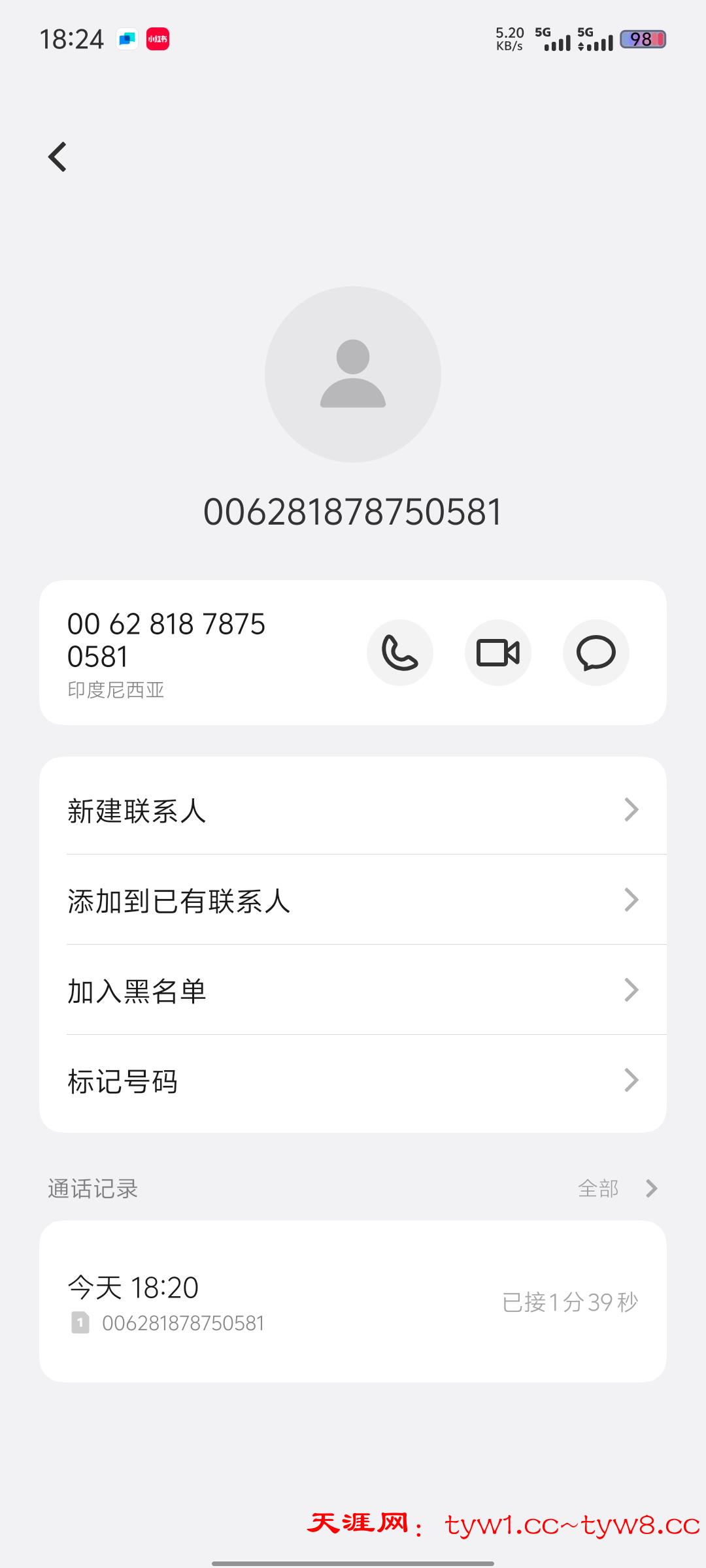Open the message icon to send SMS

click(x=596, y=653)
